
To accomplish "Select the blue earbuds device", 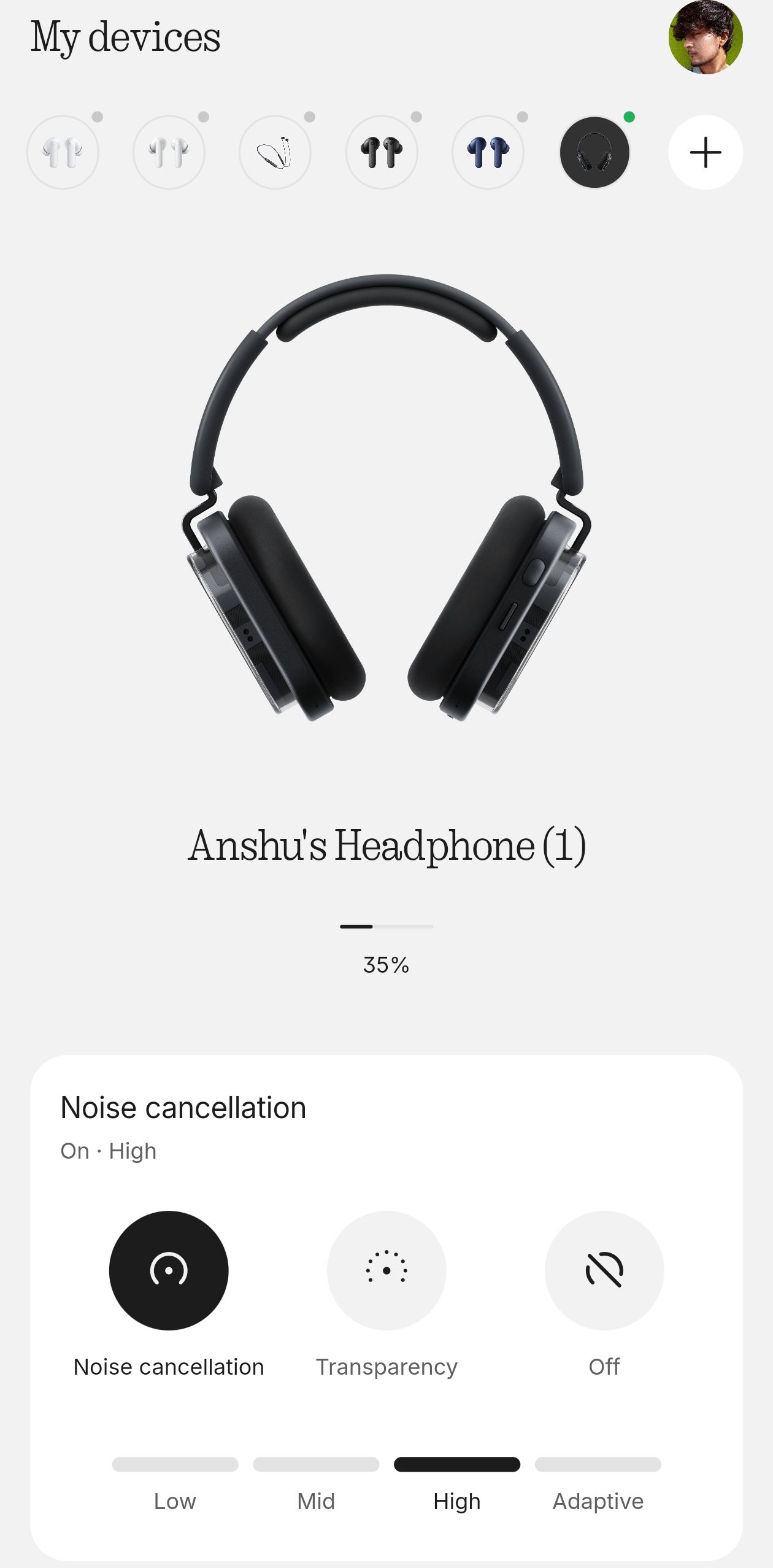I will point(488,152).
